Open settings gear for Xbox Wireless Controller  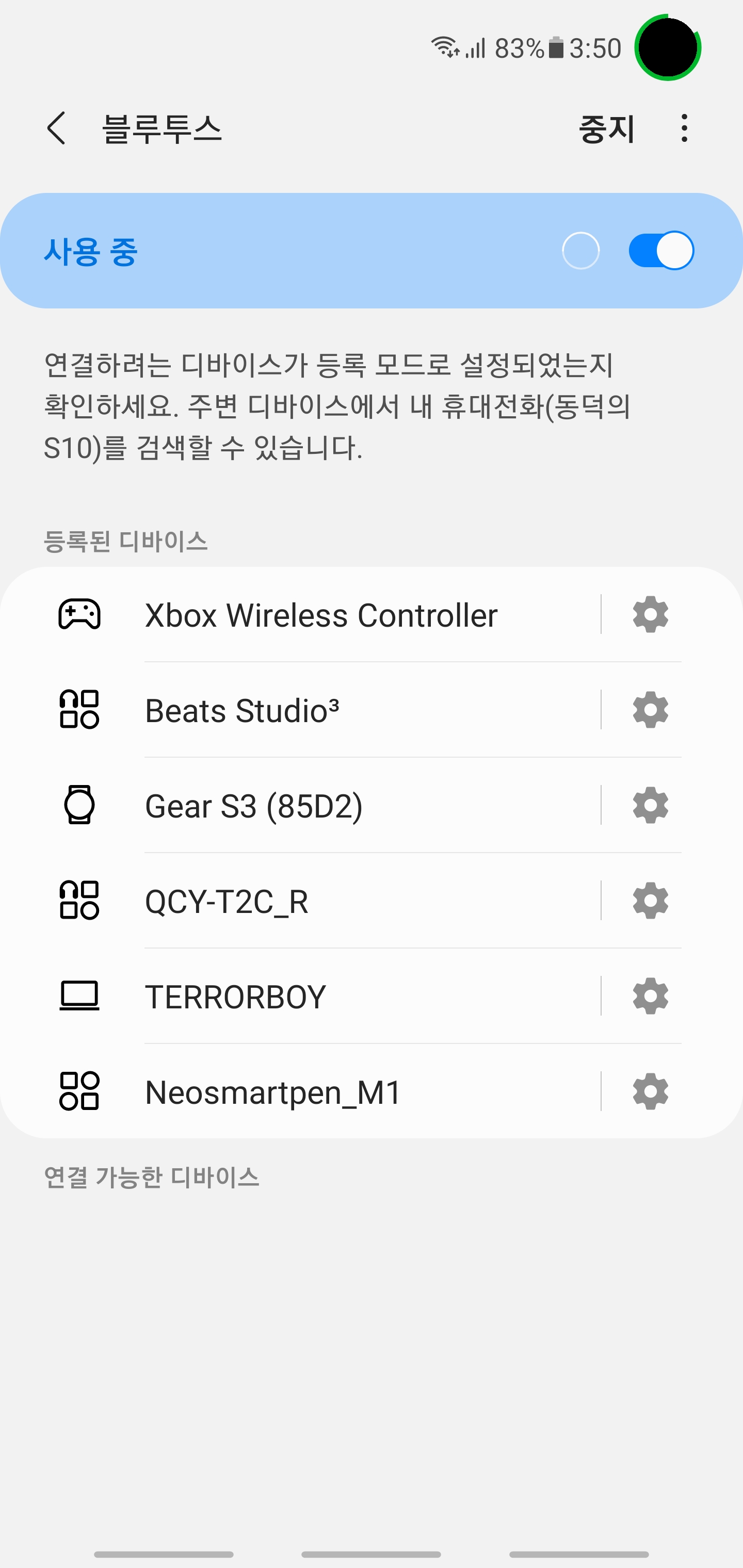pos(651,615)
